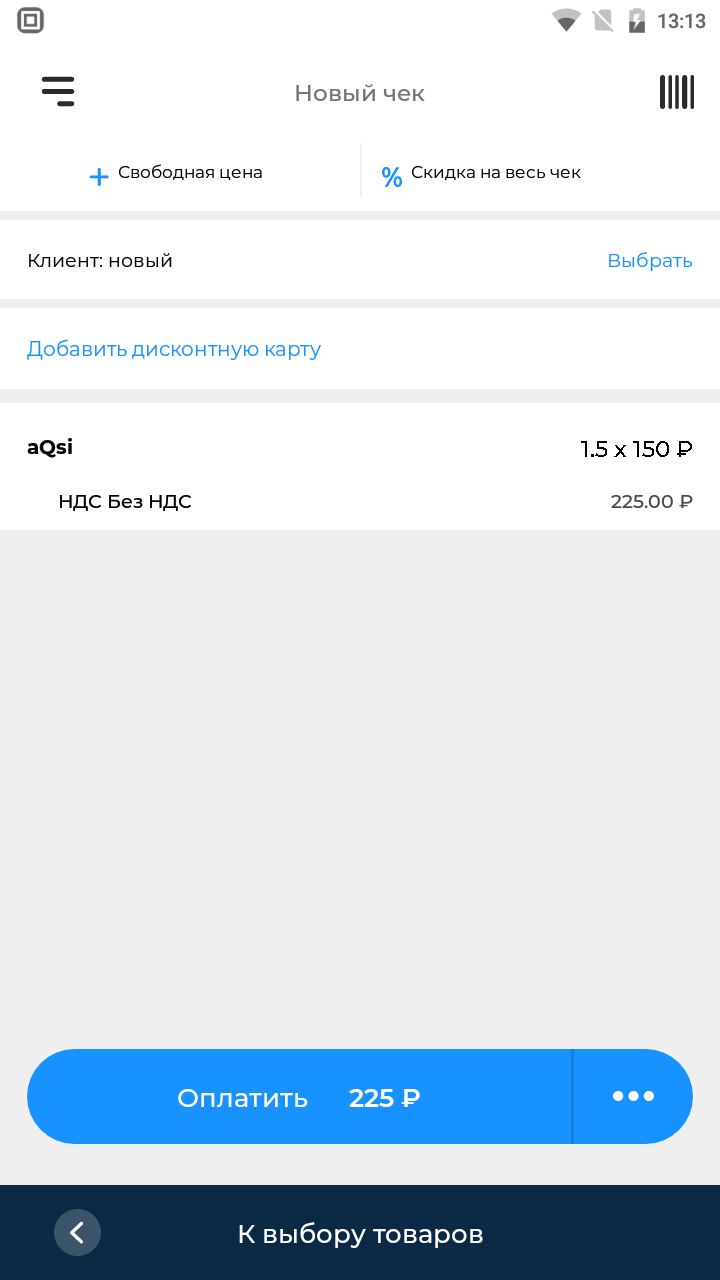
Task: Open the barcode scanner icon
Action: tap(677, 92)
